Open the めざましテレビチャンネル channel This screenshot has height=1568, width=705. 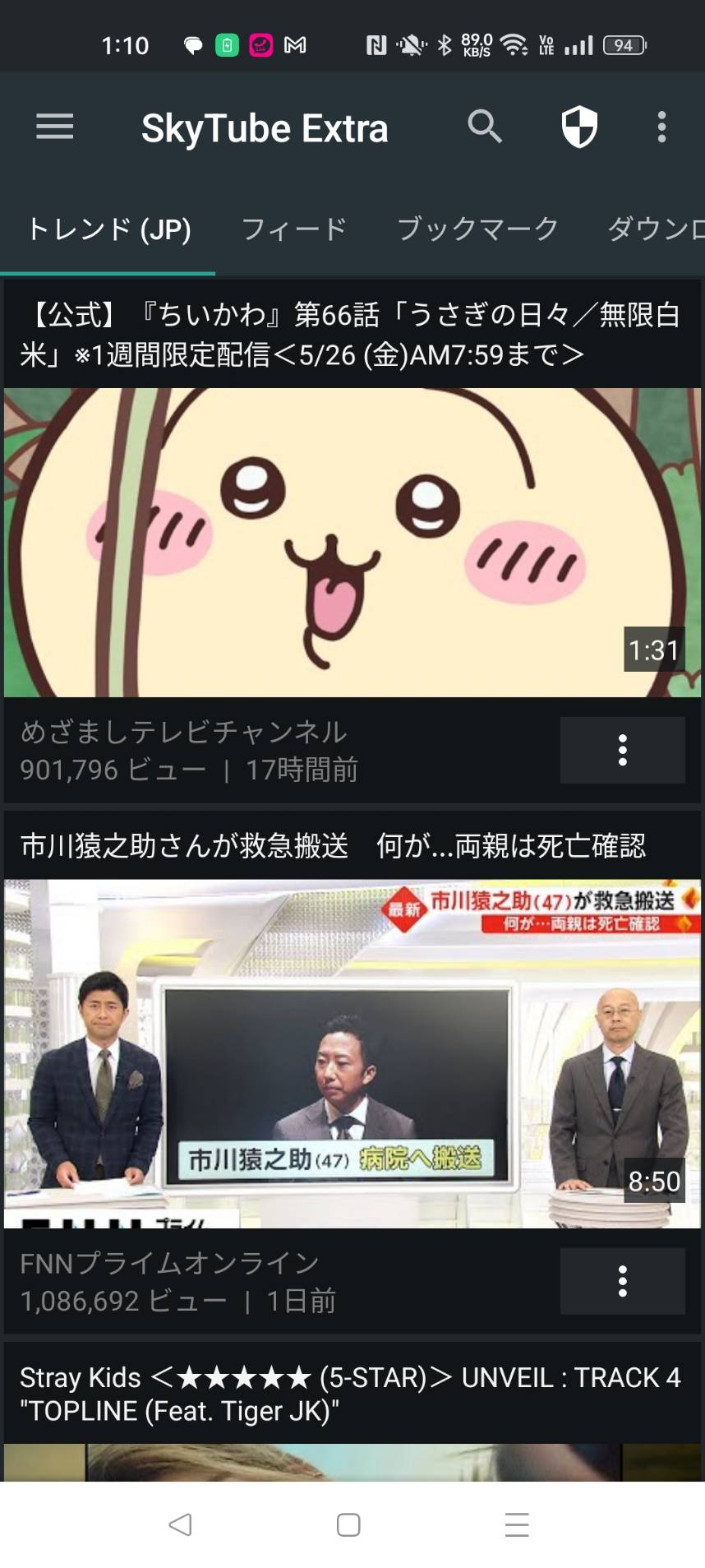coord(183,732)
